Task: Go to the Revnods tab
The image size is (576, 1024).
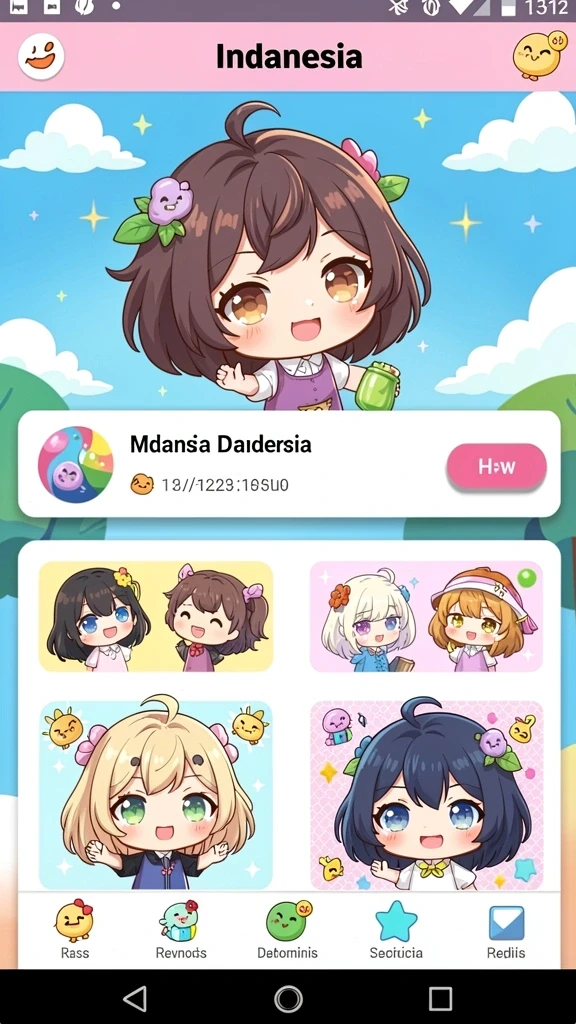Action: coord(181,929)
